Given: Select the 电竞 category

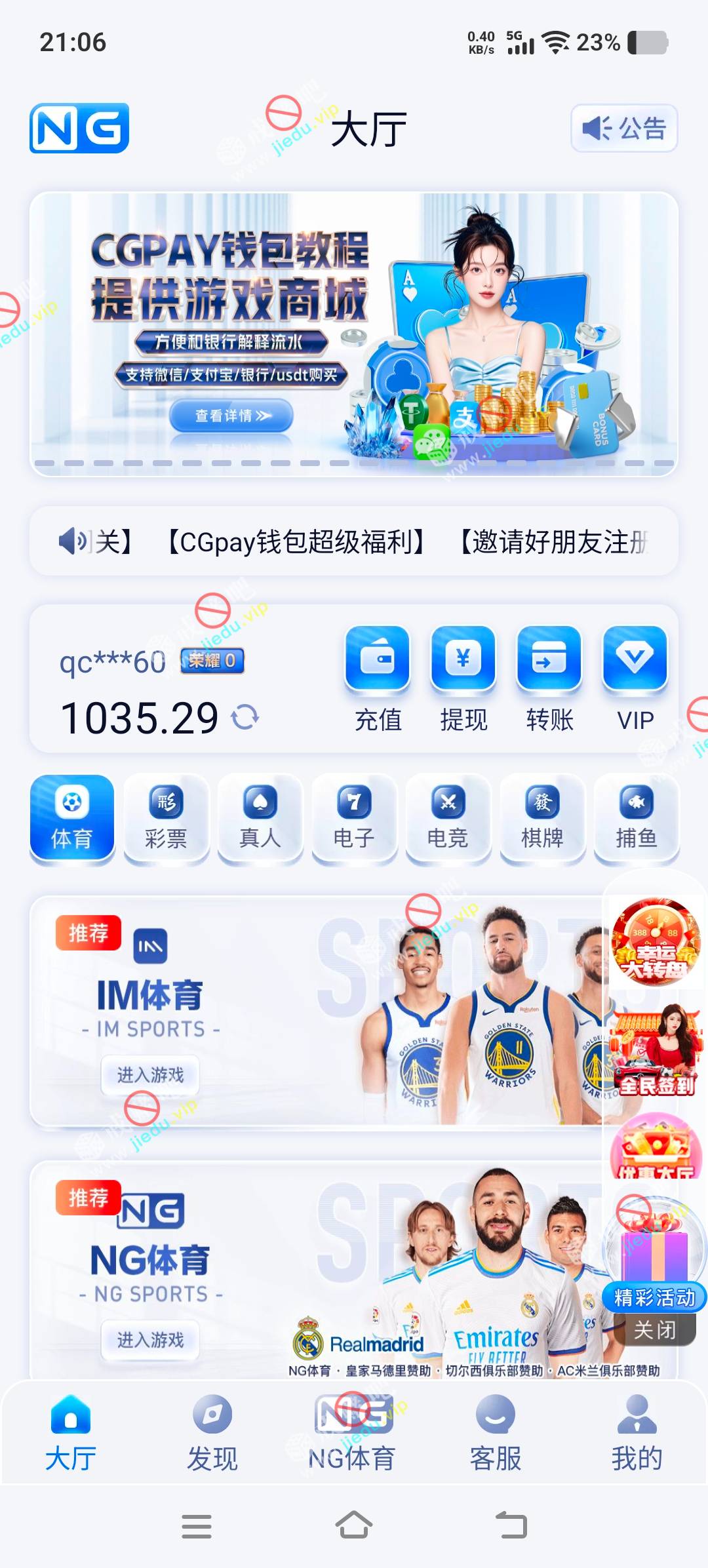Looking at the screenshot, I should [x=448, y=818].
